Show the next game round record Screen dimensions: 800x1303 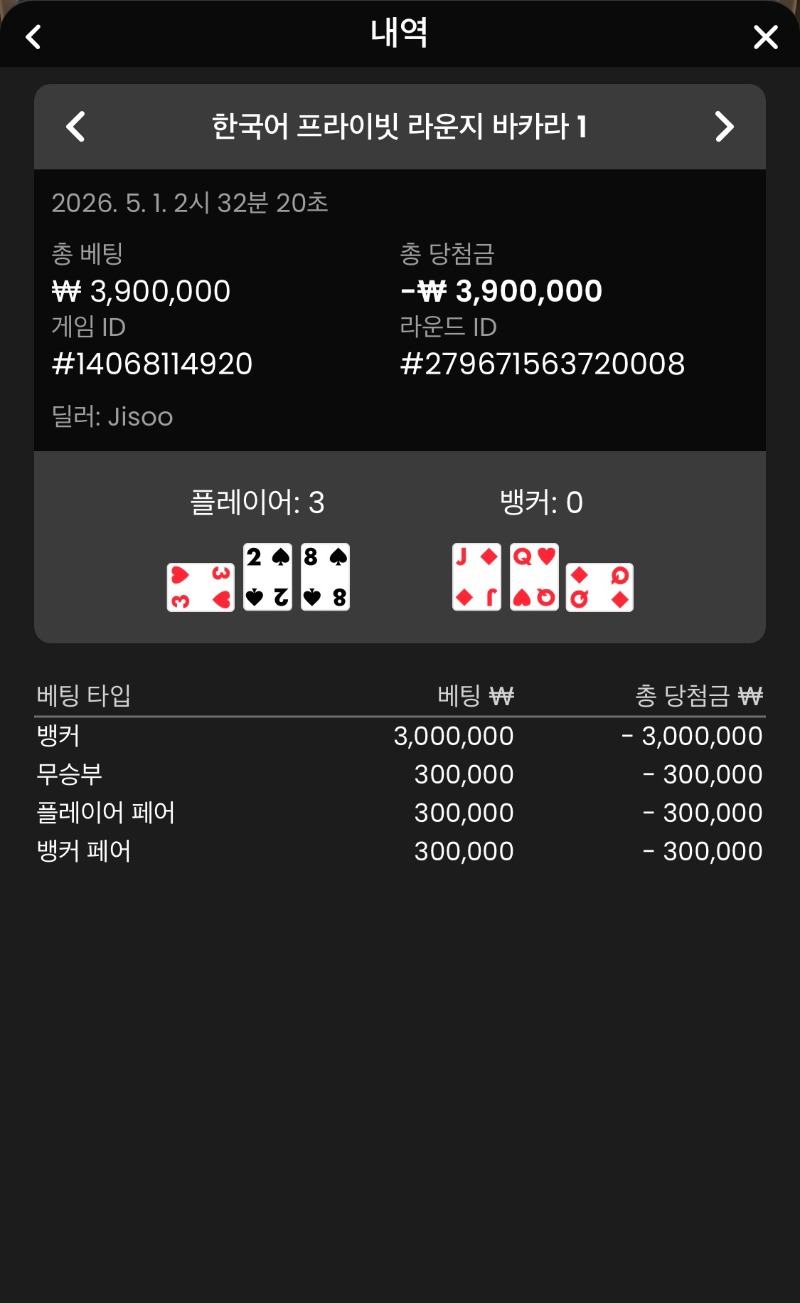pyautogui.click(x=724, y=127)
